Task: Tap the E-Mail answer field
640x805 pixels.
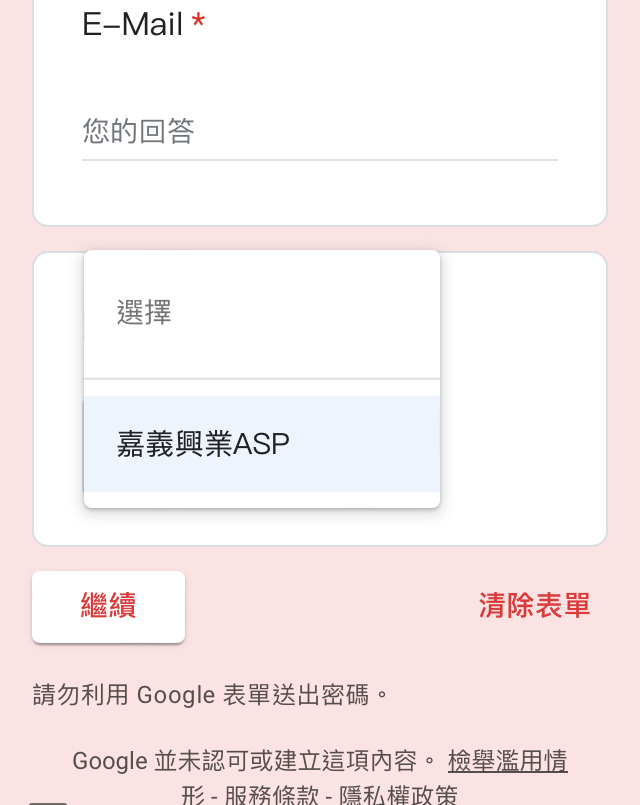Action: [319, 132]
